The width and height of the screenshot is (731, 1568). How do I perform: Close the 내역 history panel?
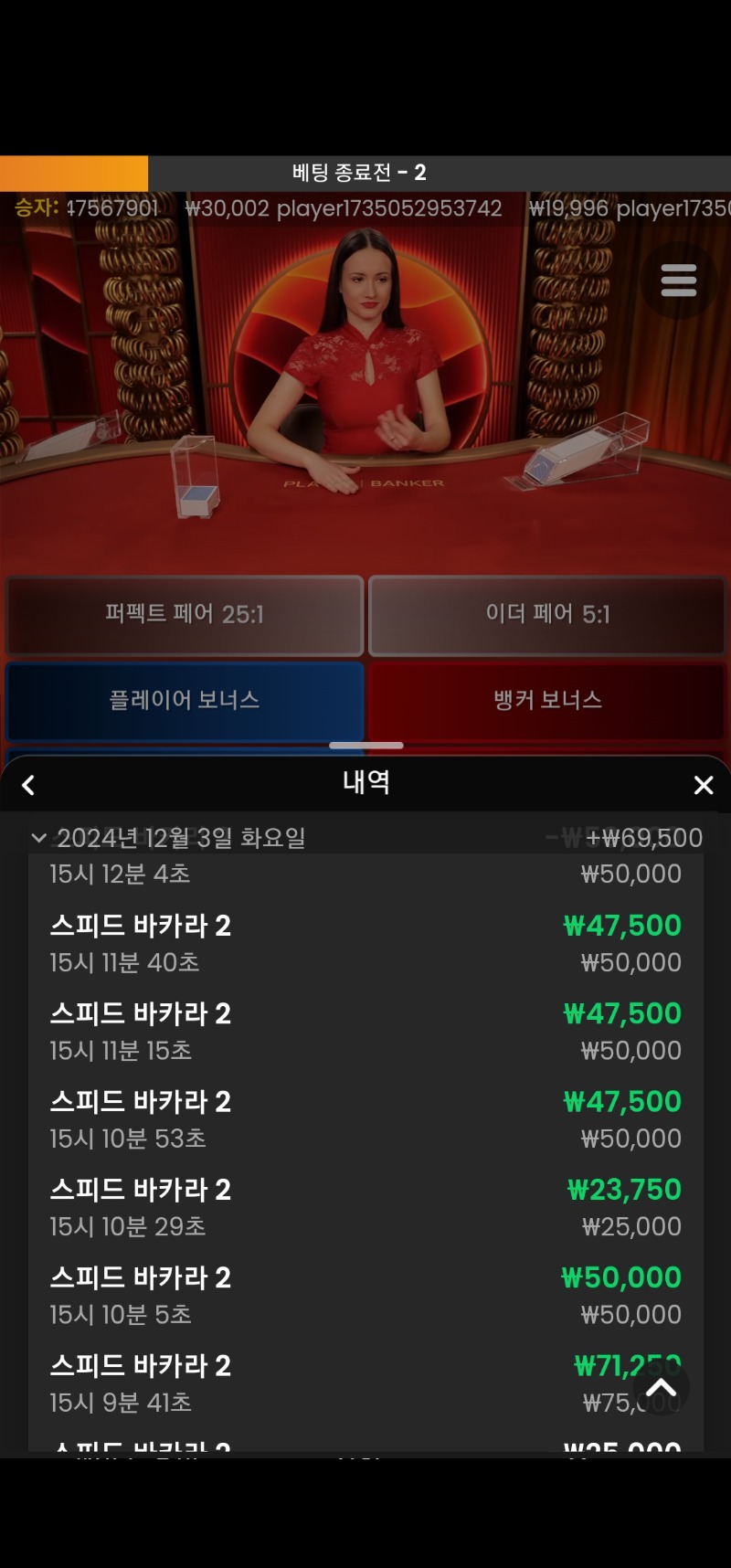tap(703, 785)
